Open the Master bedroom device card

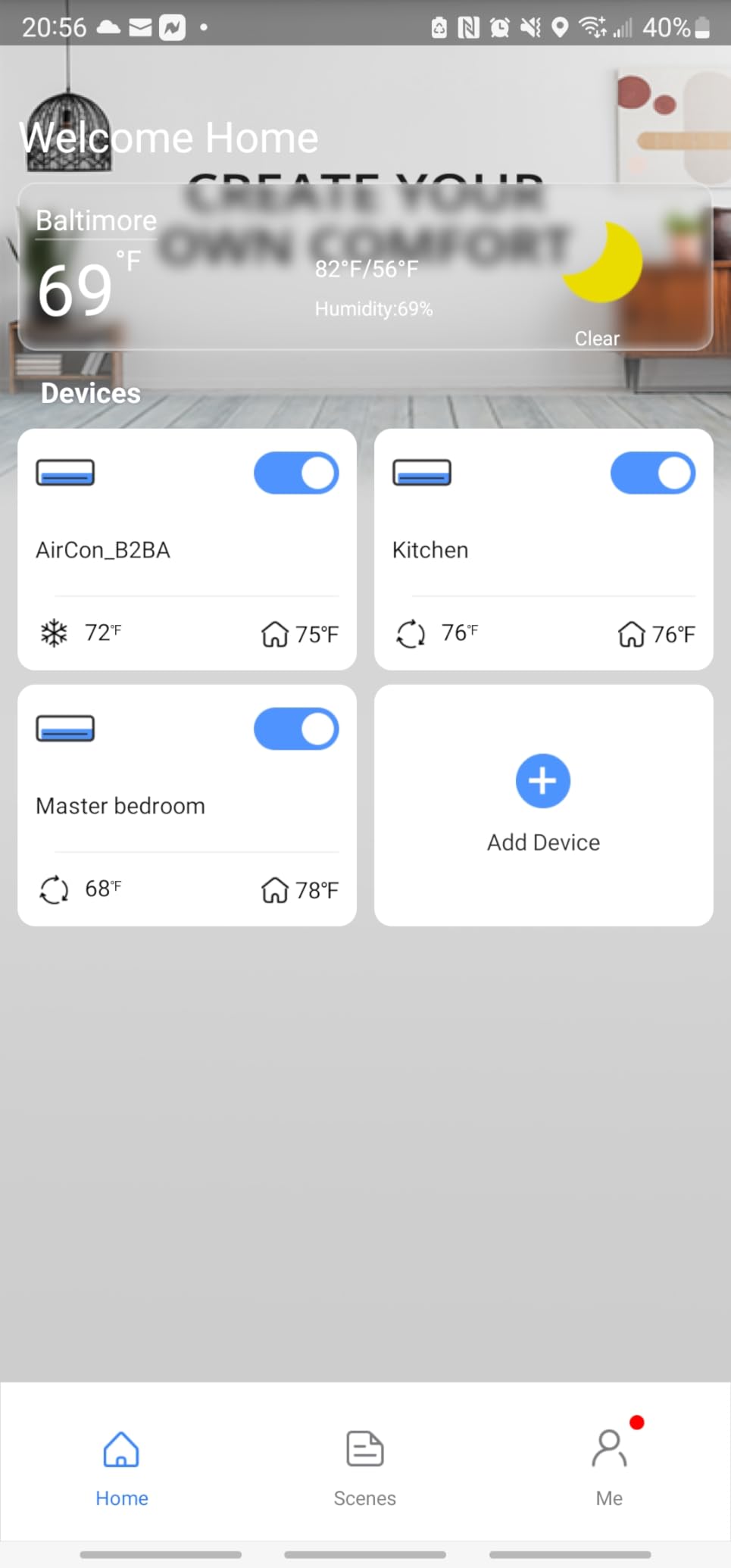[187, 805]
